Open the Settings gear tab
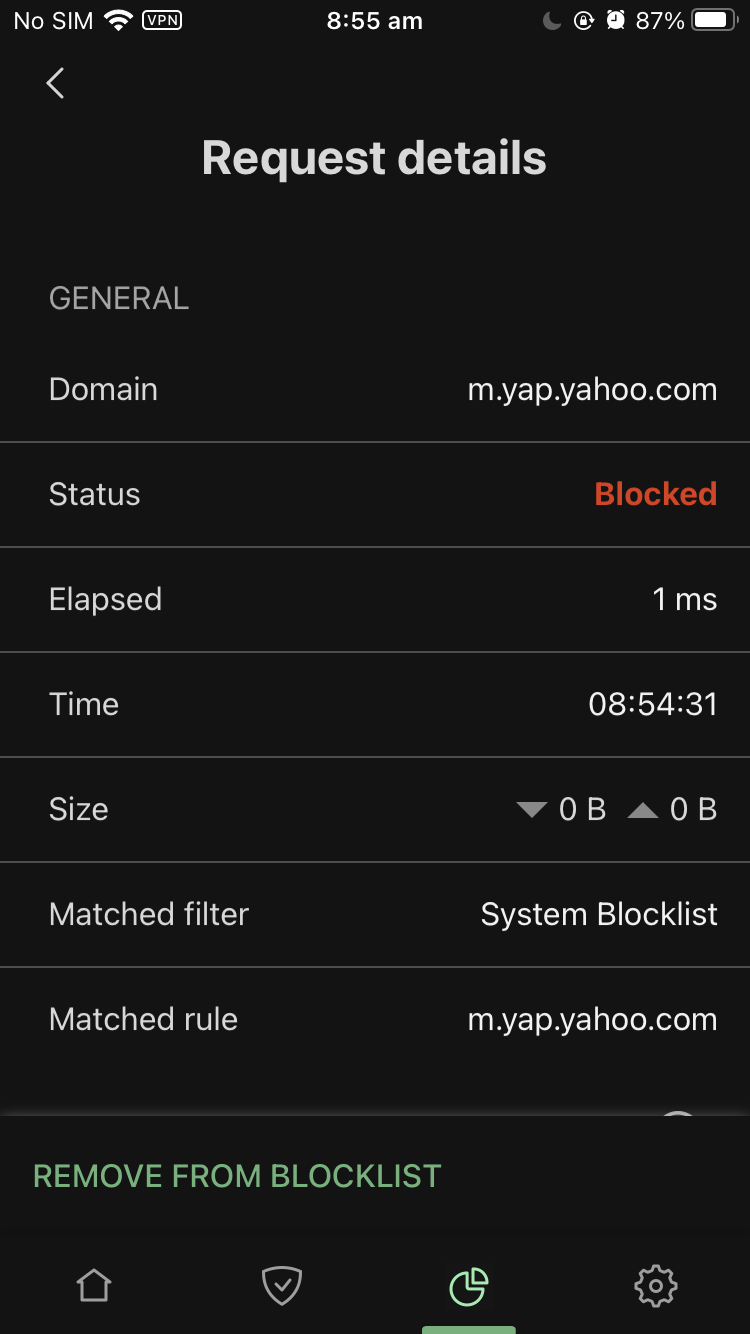 [656, 1285]
